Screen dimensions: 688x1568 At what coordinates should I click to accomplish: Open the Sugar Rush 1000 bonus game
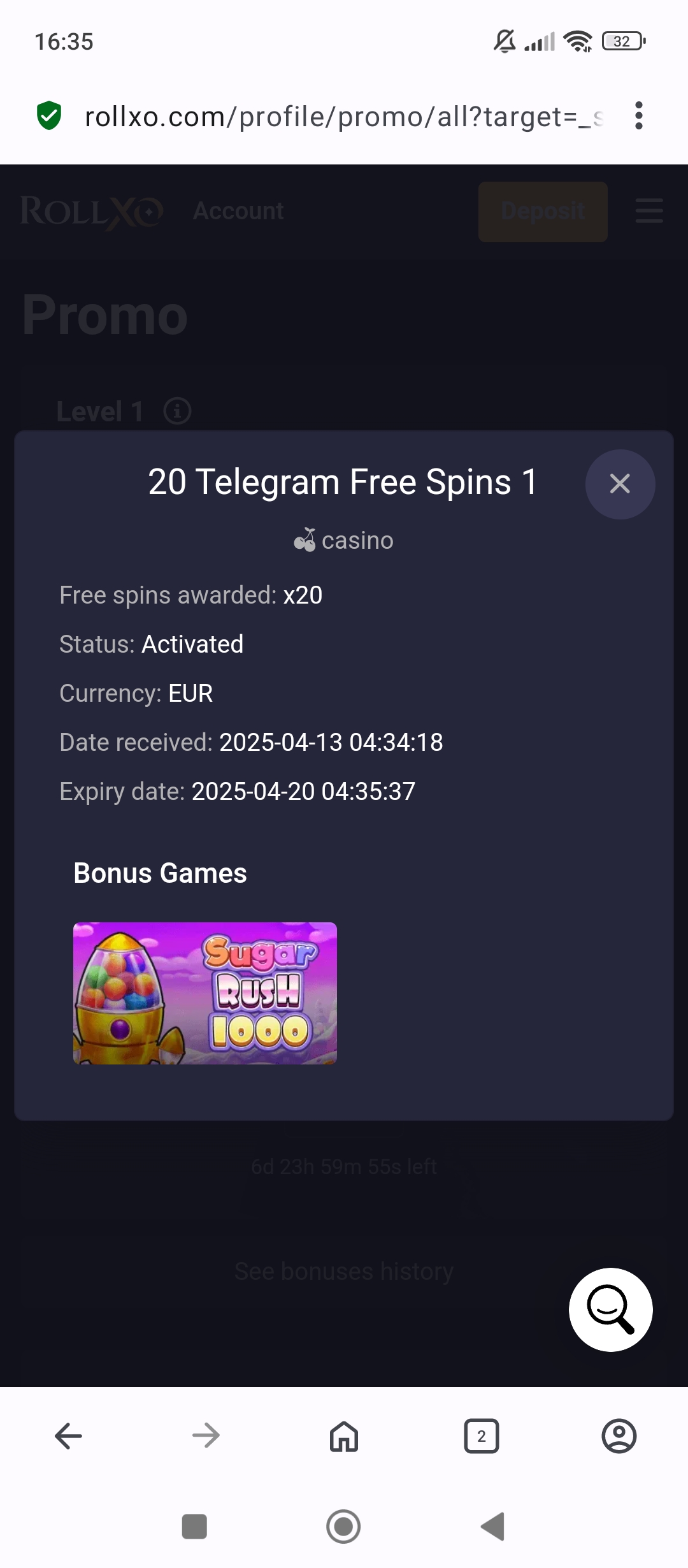pyautogui.click(x=204, y=992)
